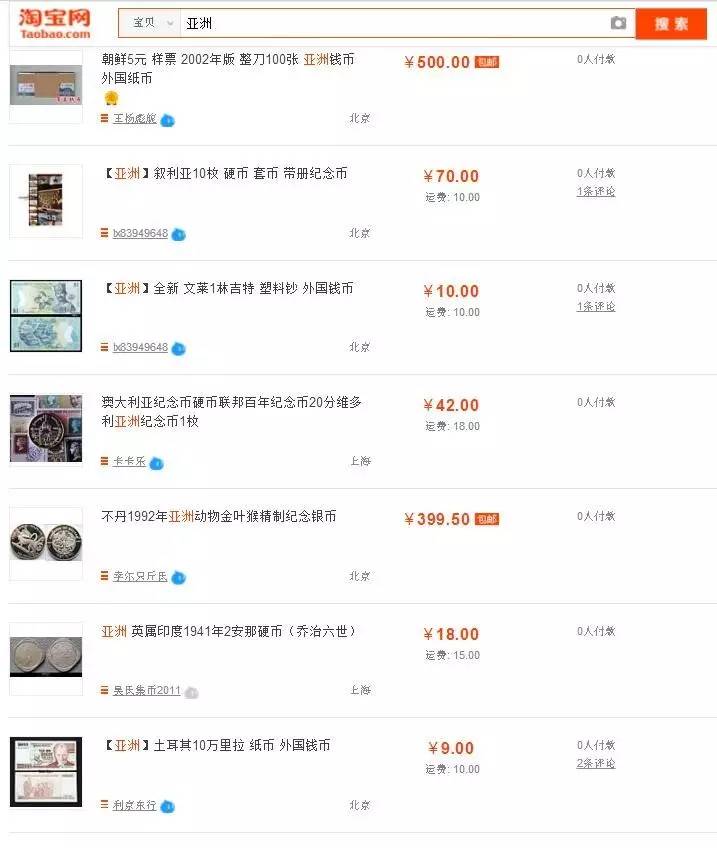Open the camera image-search icon
Viewport: 717px width, 848px height.
point(618,23)
